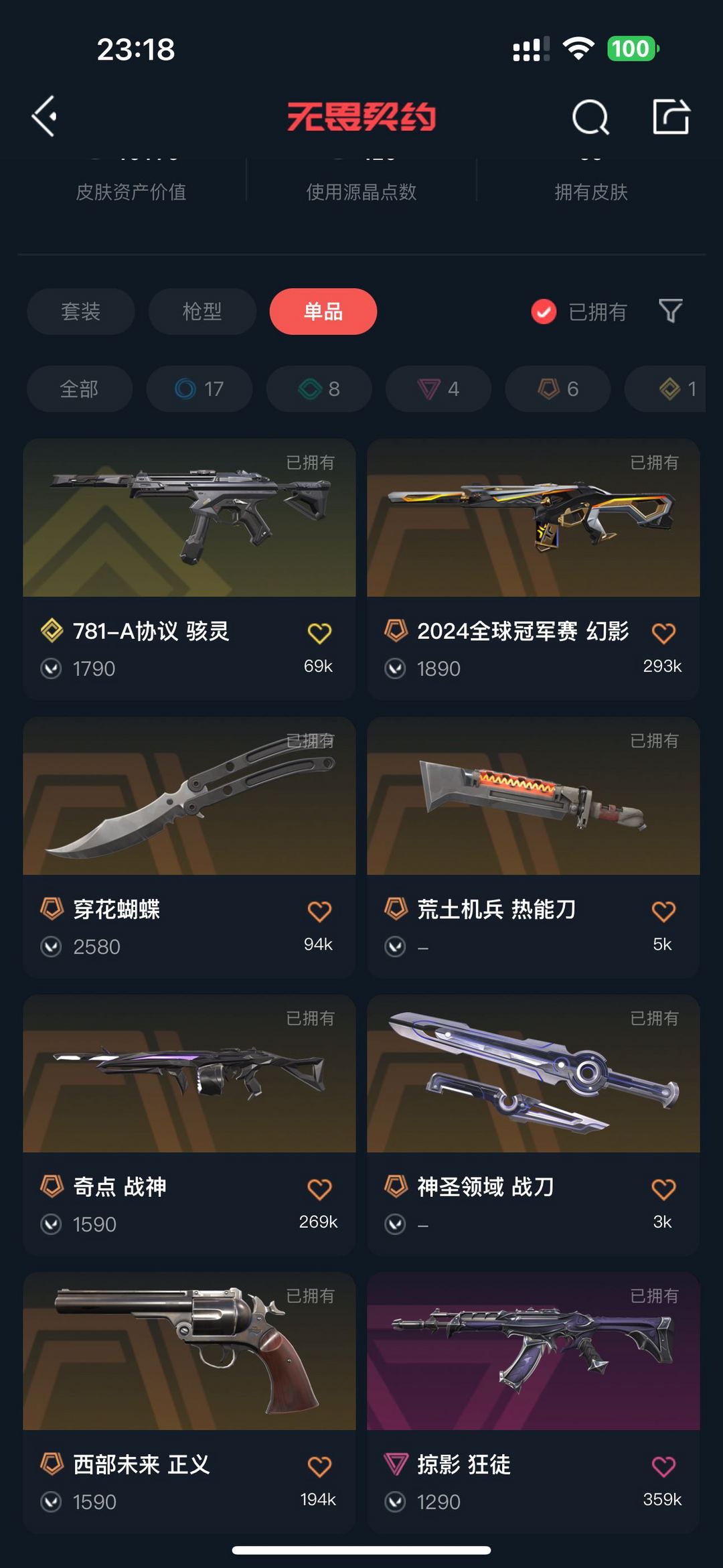Go back using the top-left arrow
The height and width of the screenshot is (1568, 723).
44,117
